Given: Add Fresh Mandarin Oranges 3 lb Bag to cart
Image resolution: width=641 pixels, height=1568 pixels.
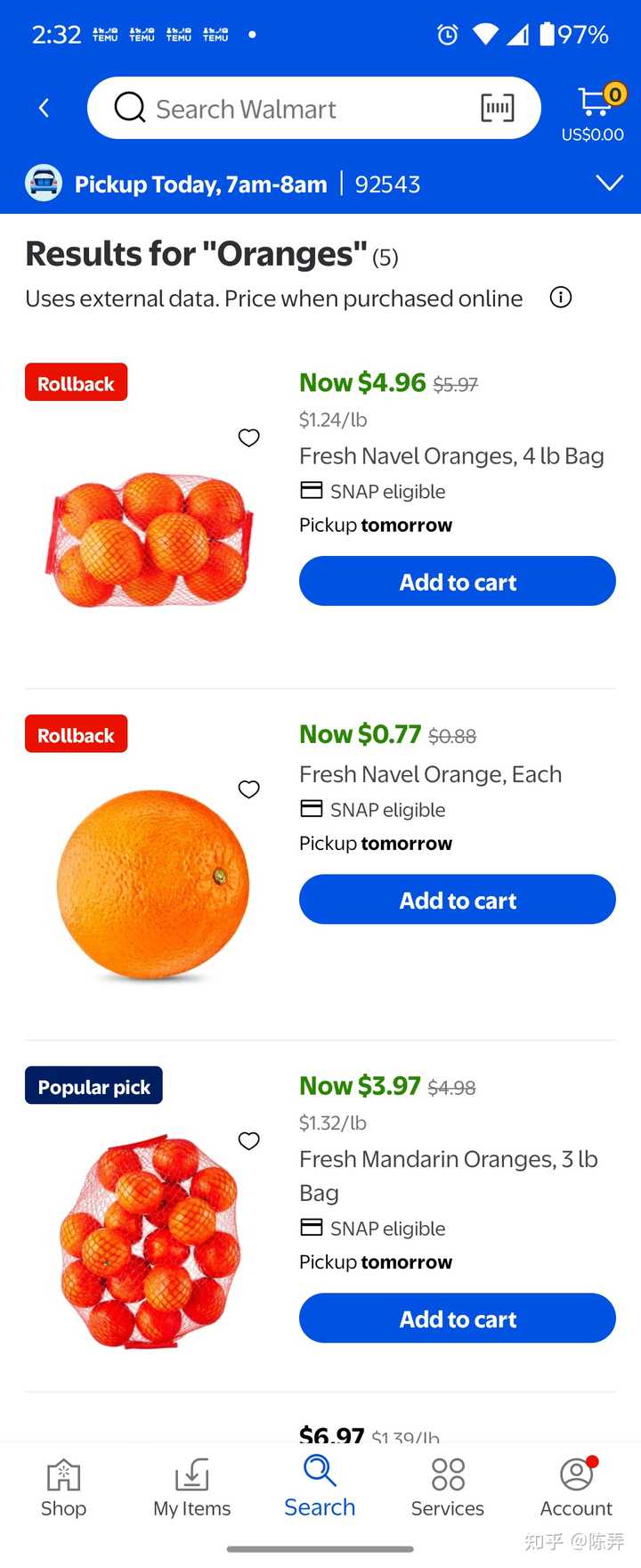Looking at the screenshot, I should [x=457, y=1319].
